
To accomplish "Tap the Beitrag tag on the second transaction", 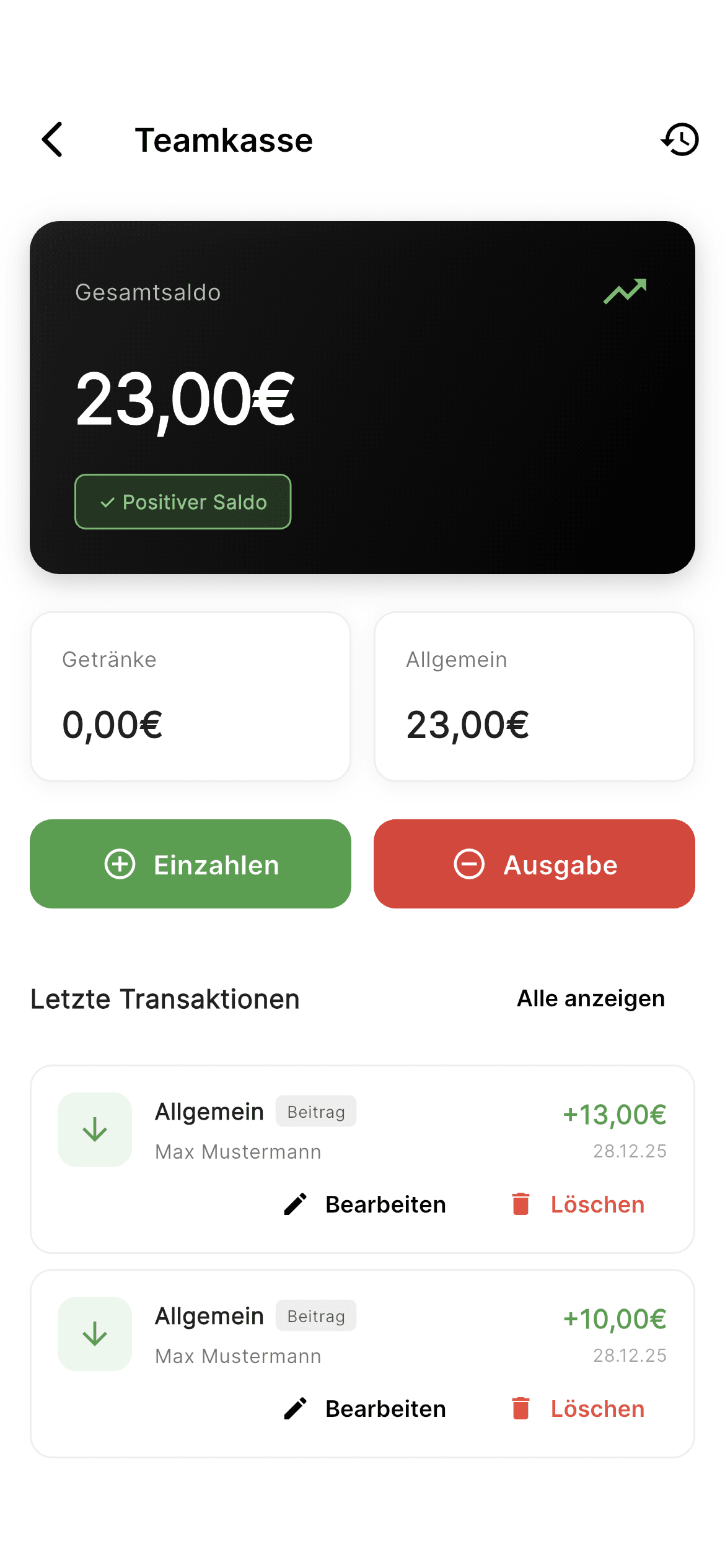I will [316, 1316].
